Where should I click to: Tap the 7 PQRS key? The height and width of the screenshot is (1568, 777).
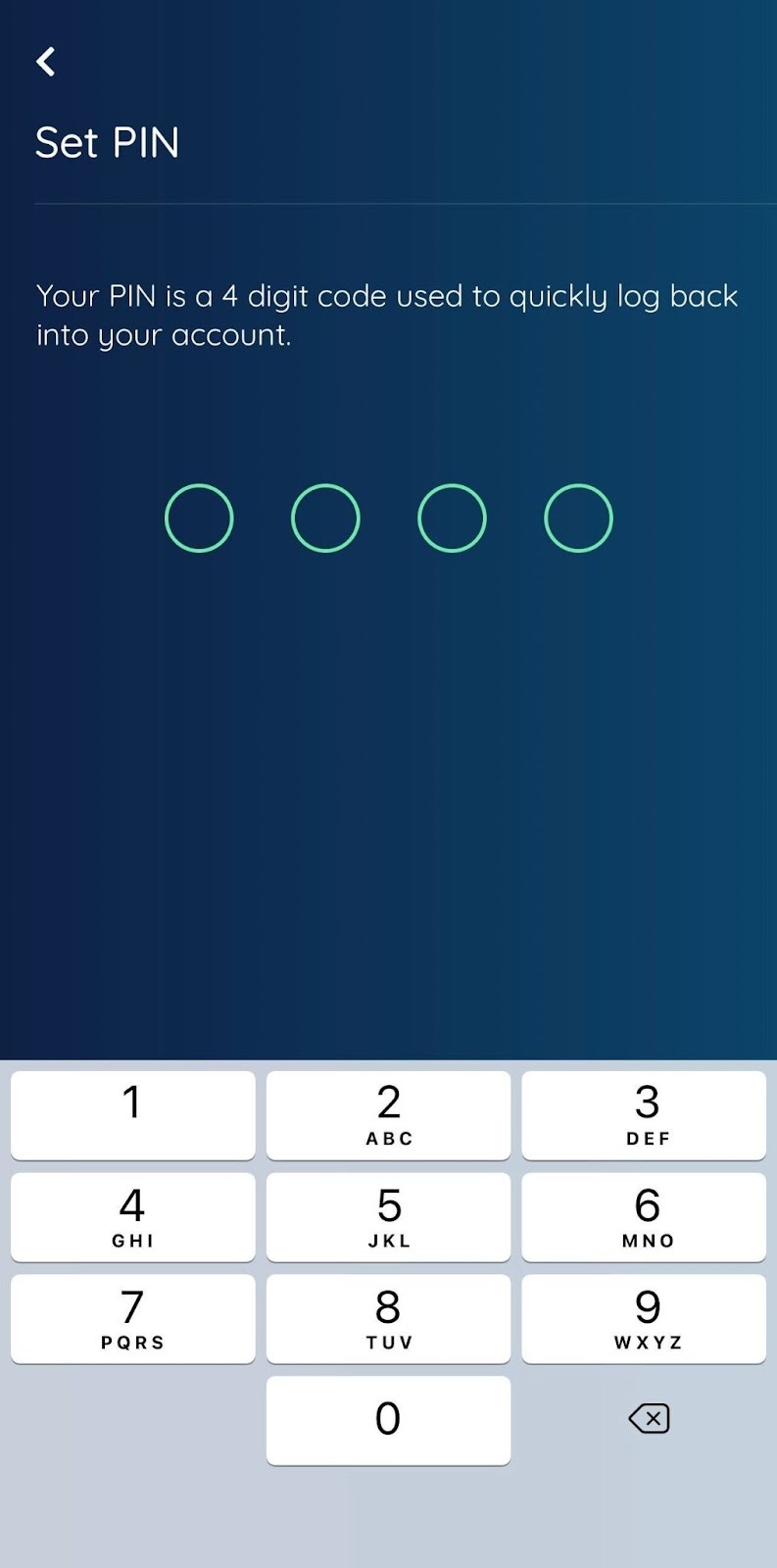[133, 1318]
